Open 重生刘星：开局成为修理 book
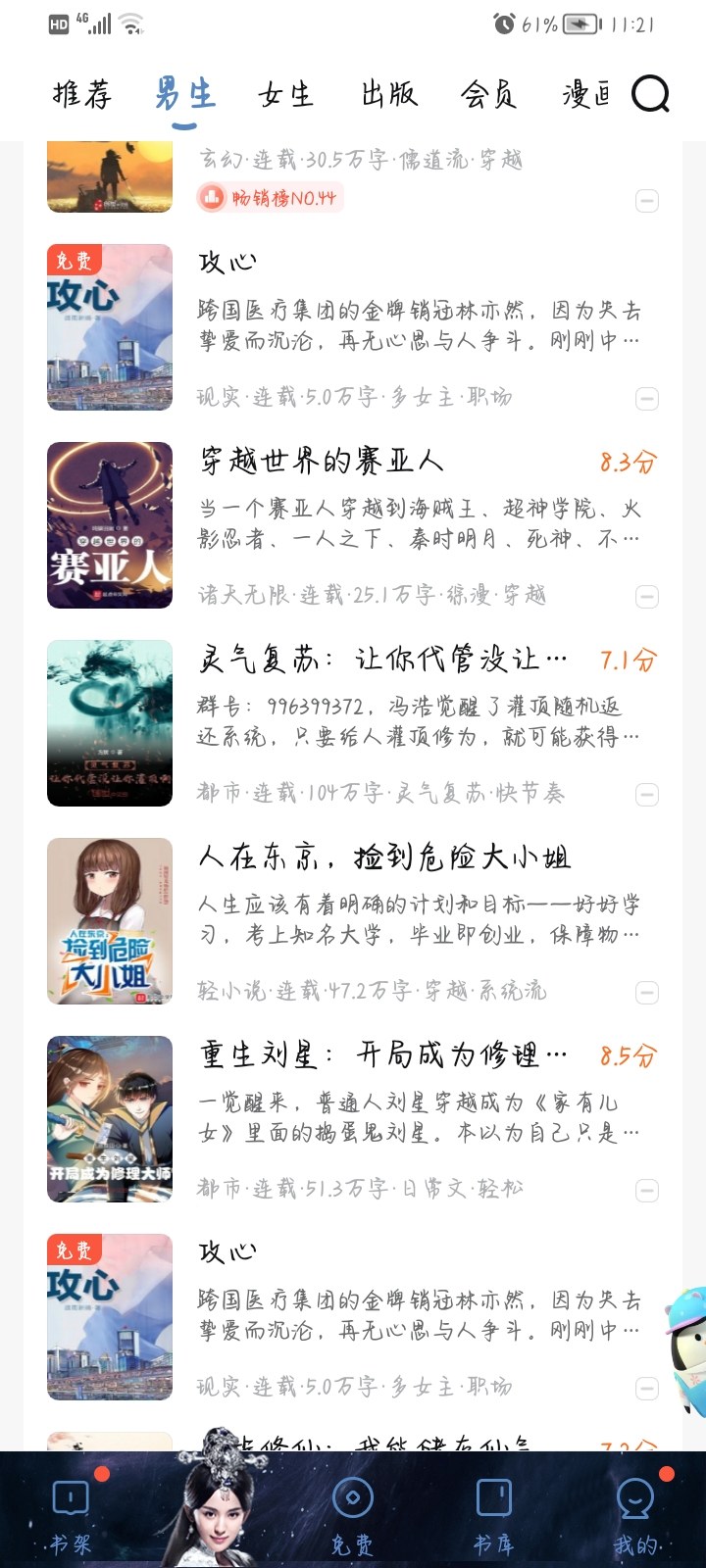The image size is (706, 1568). [382, 1055]
